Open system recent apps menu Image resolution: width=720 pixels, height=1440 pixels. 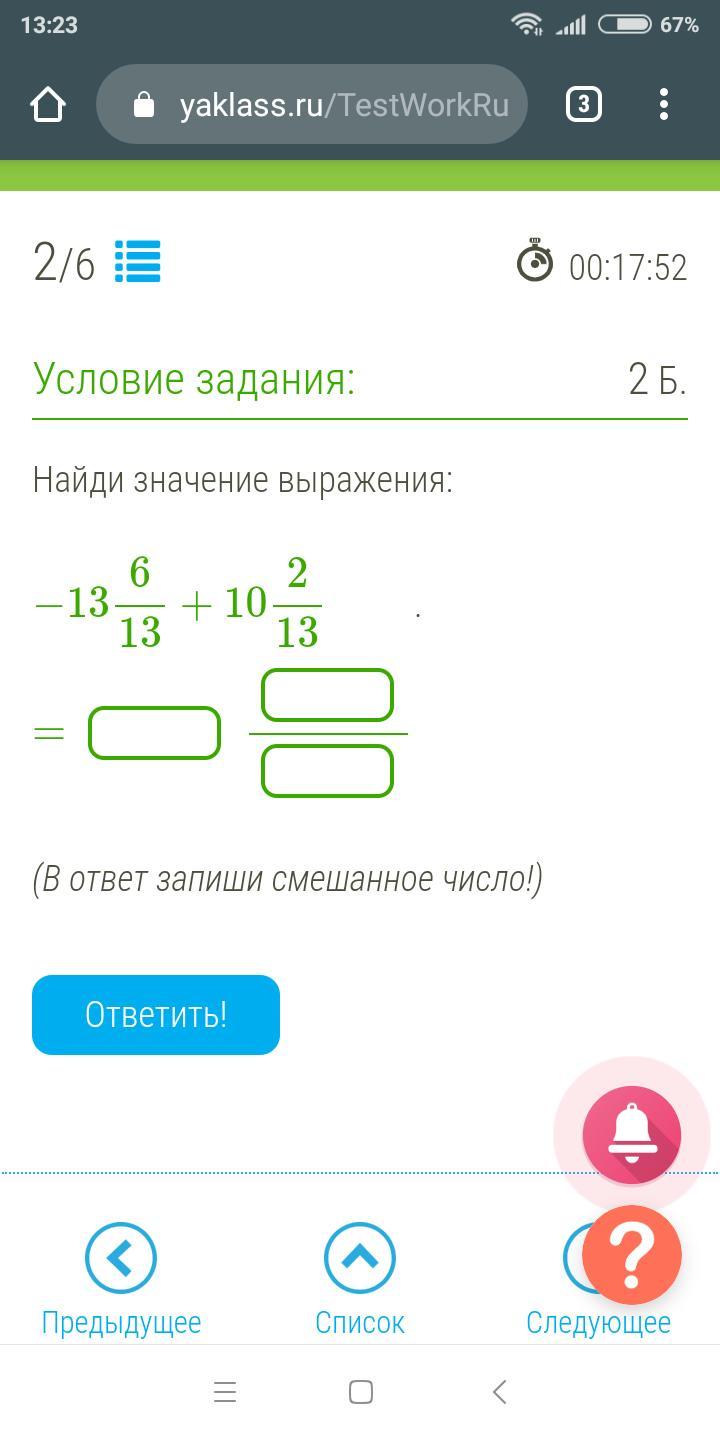(x=225, y=1391)
